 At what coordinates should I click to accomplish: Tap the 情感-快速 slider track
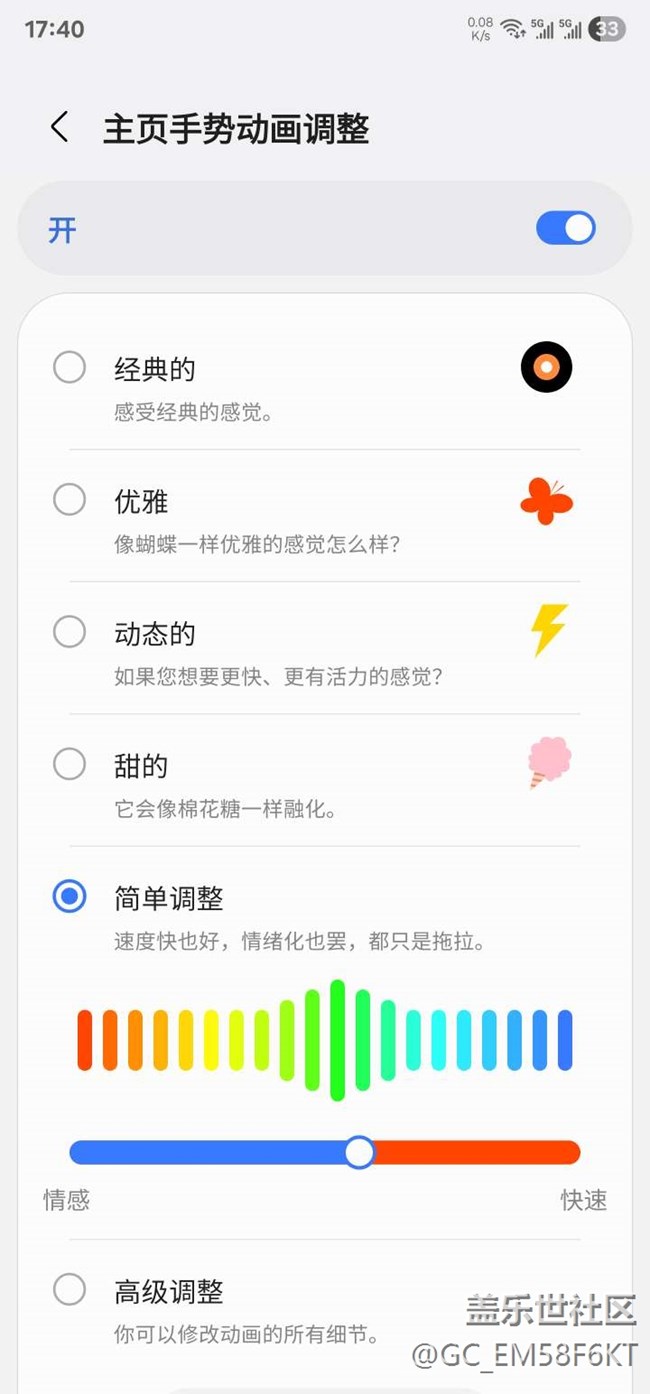pyautogui.click(x=470, y=1152)
